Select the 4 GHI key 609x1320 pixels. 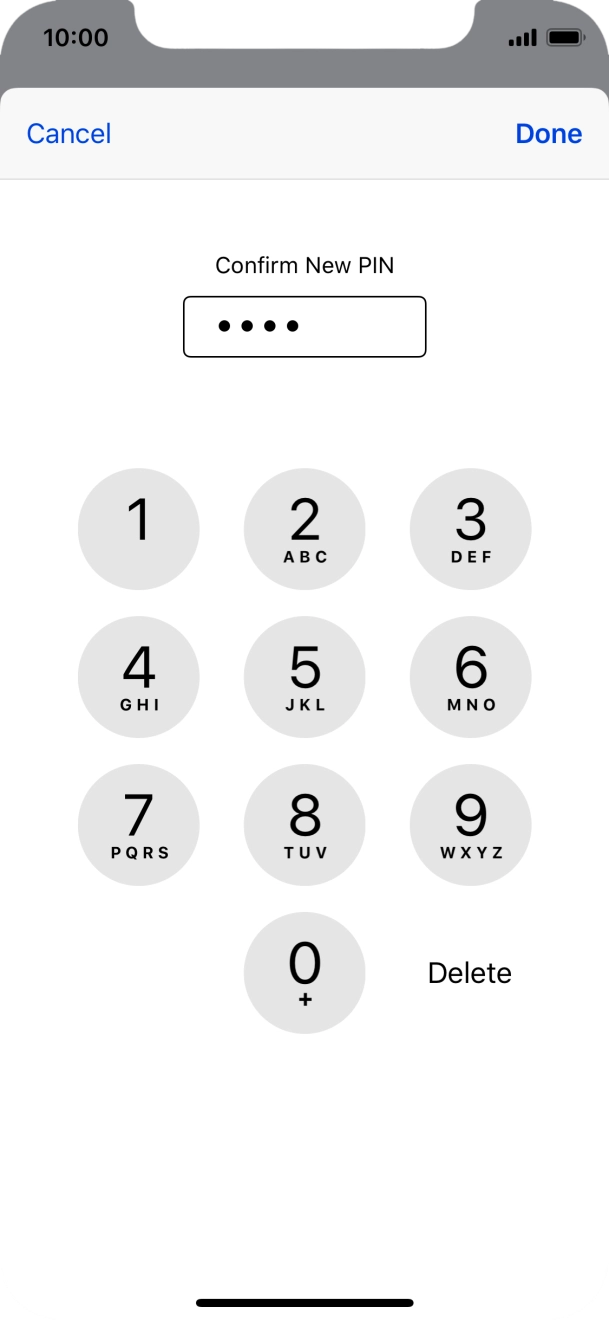point(139,677)
